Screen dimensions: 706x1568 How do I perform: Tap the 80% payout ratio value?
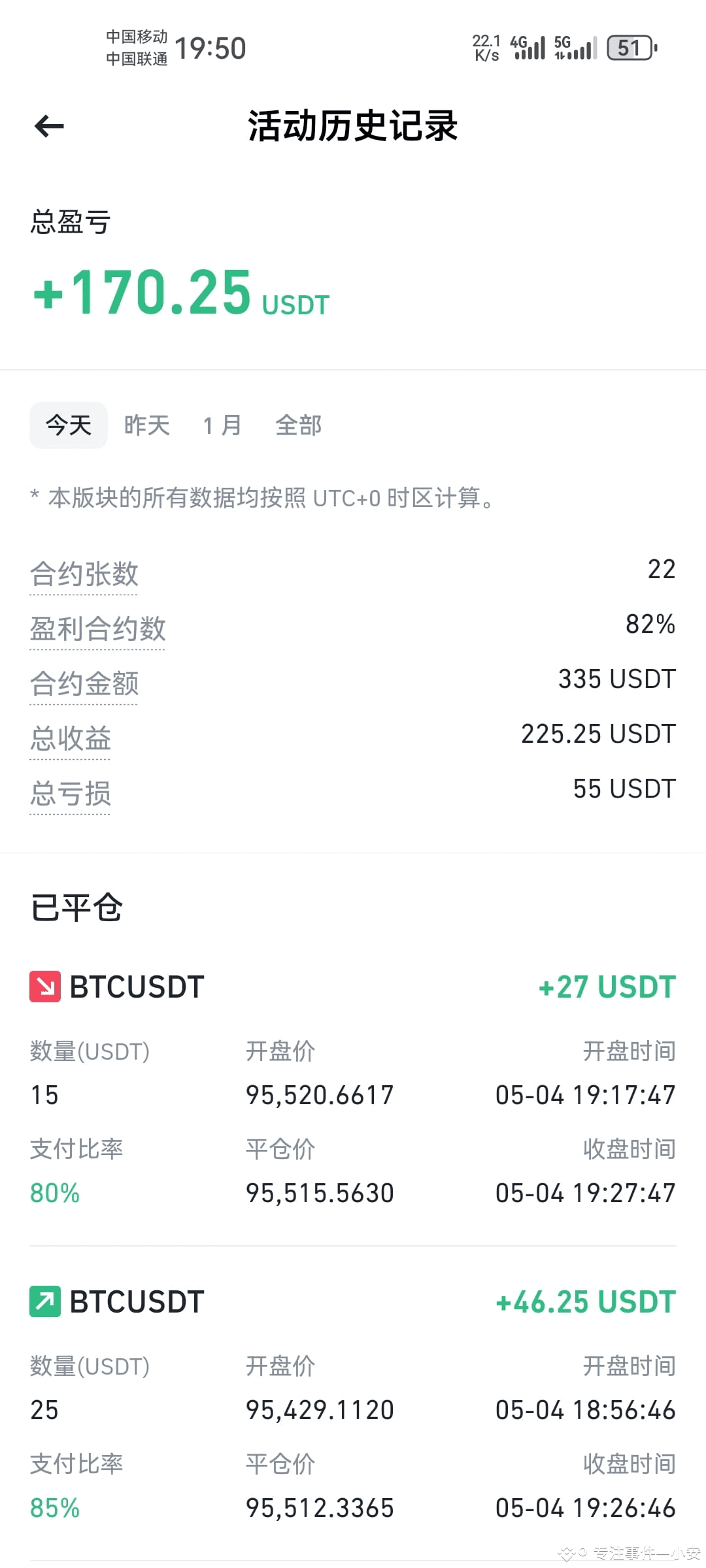54,1192
